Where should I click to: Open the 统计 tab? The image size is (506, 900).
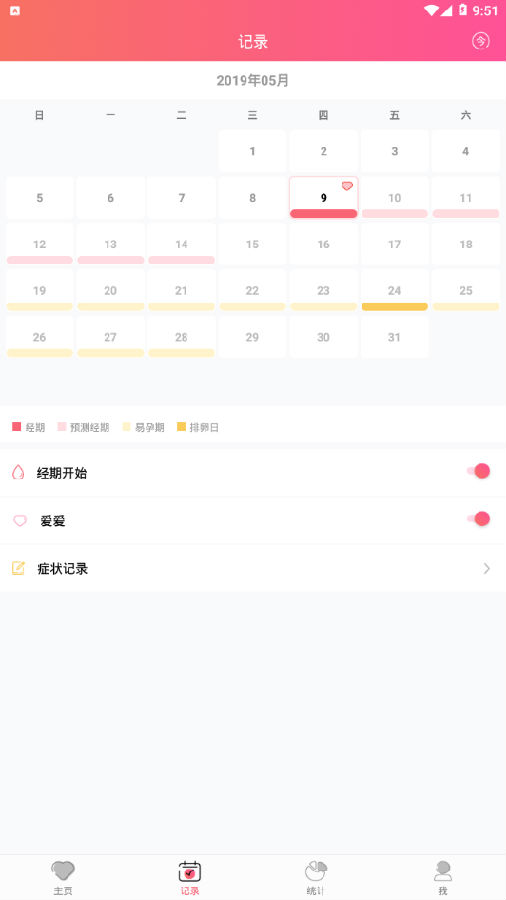316,878
